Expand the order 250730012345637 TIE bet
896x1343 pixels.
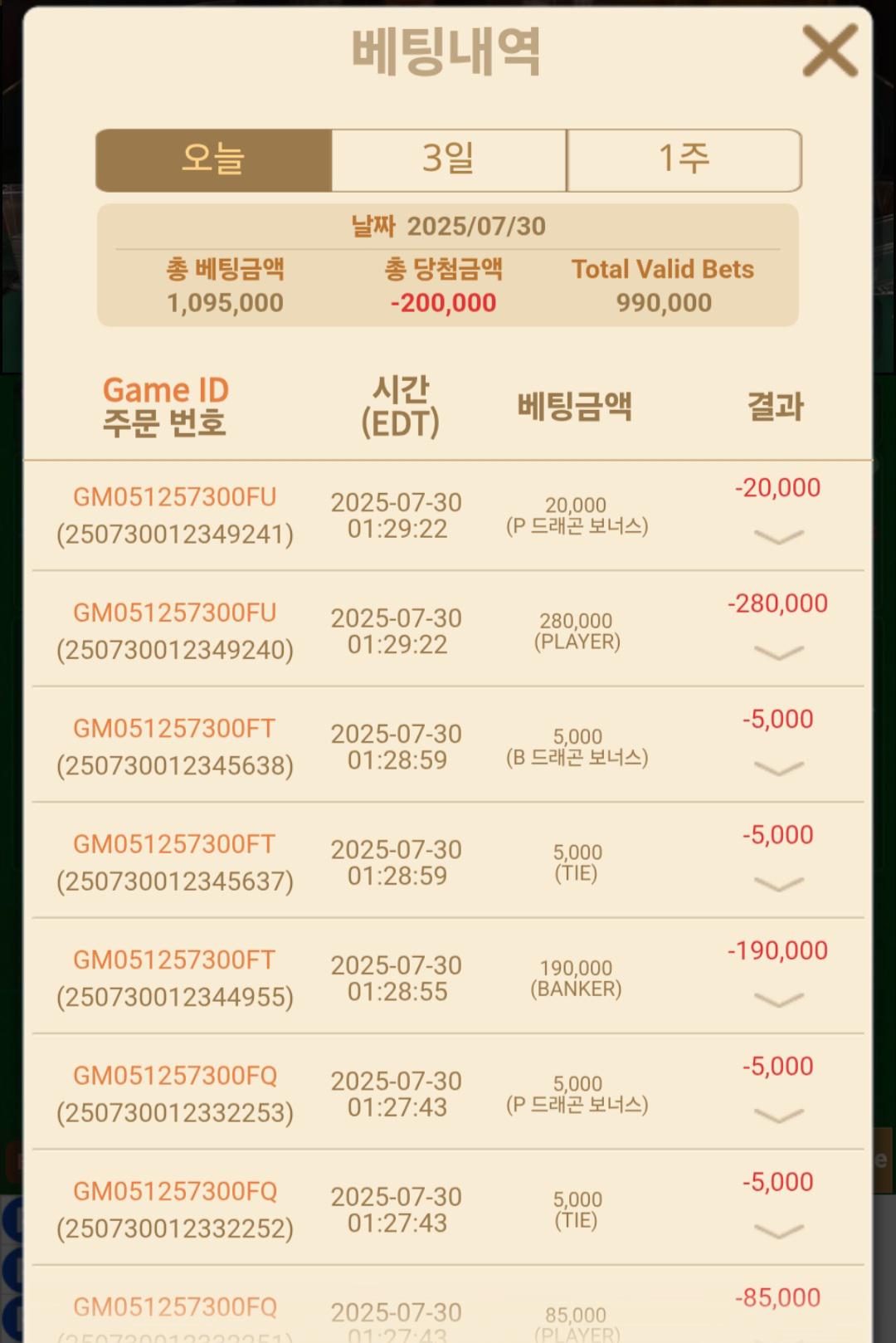coord(778,884)
